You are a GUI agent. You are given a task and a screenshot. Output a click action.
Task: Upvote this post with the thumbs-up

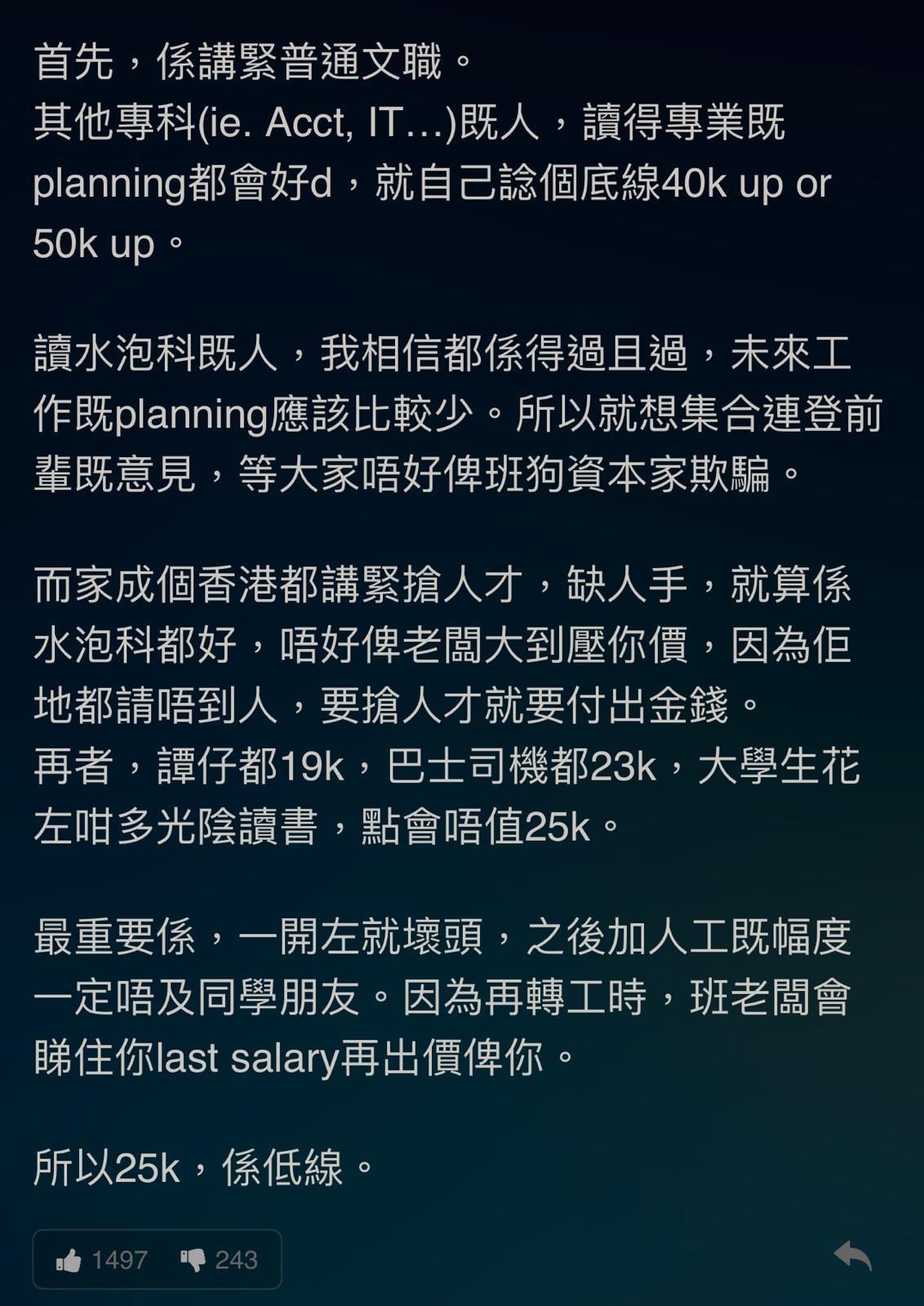(x=69, y=1261)
